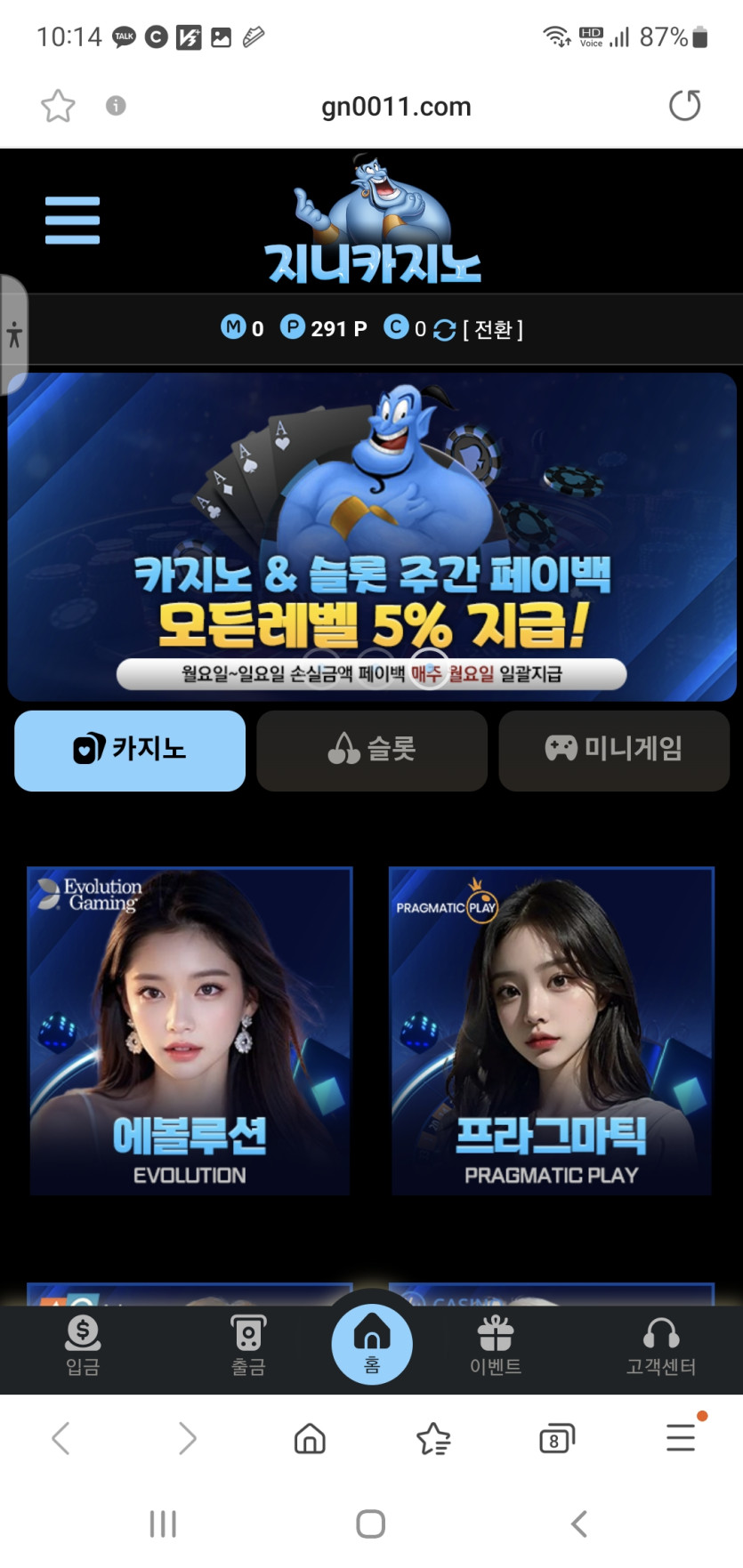Screen dimensions: 743x1568
Task: Open the 에볼루션 Evolution game card
Action: coord(190,1030)
